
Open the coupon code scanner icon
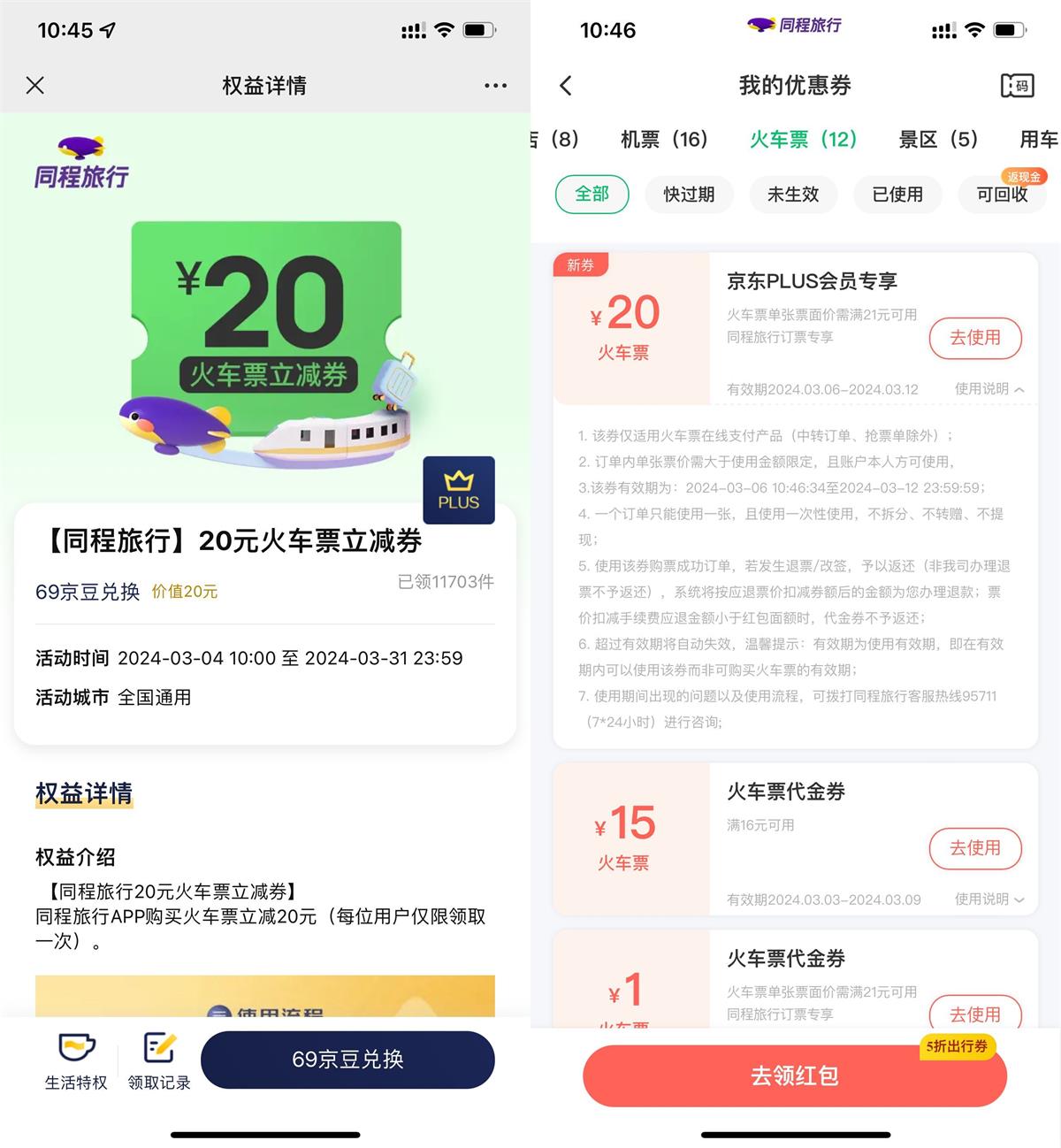pyautogui.click(x=1017, y=86)
